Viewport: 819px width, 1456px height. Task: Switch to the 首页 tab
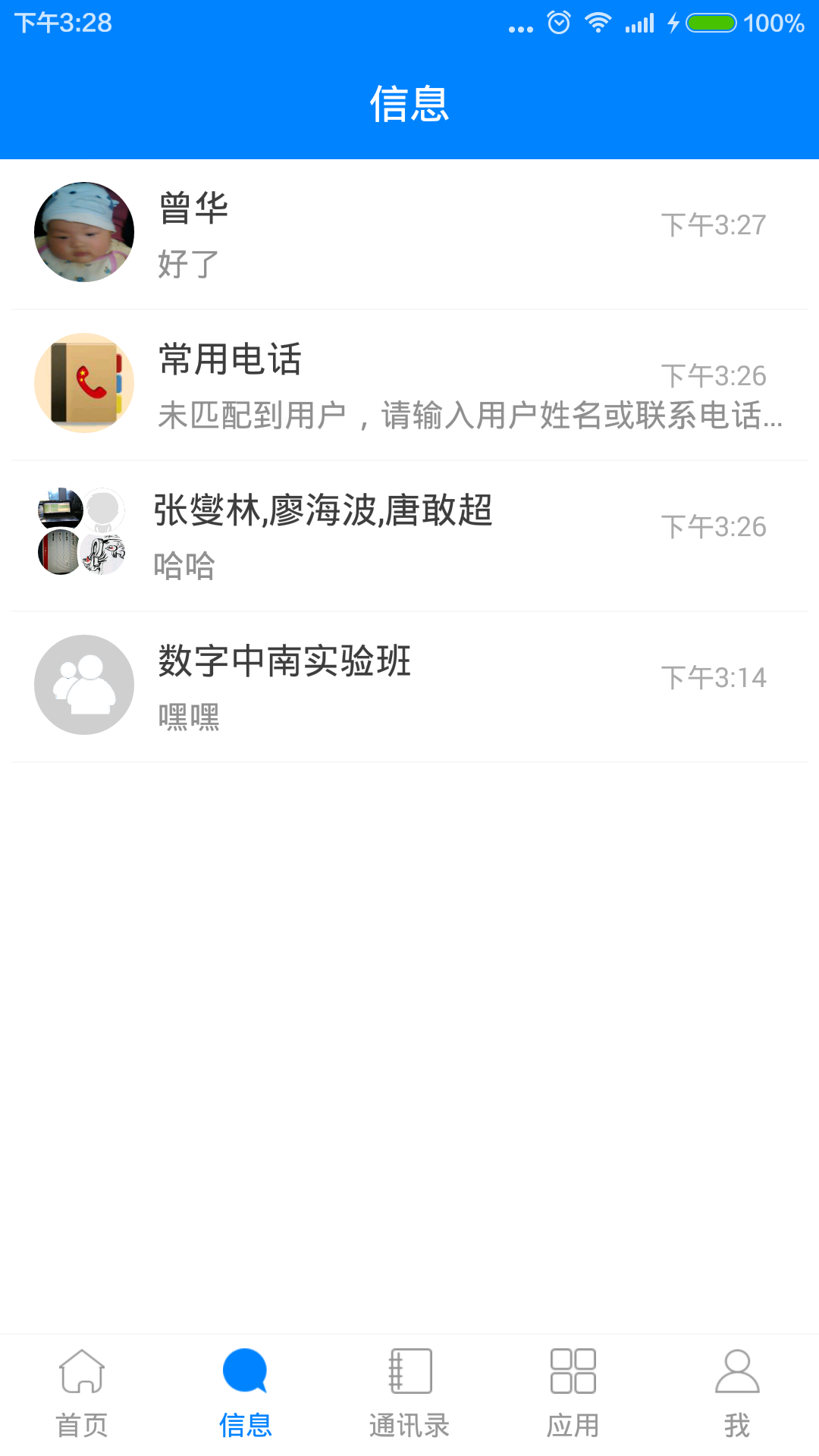pyautogui.click(x=82, y=1394)
